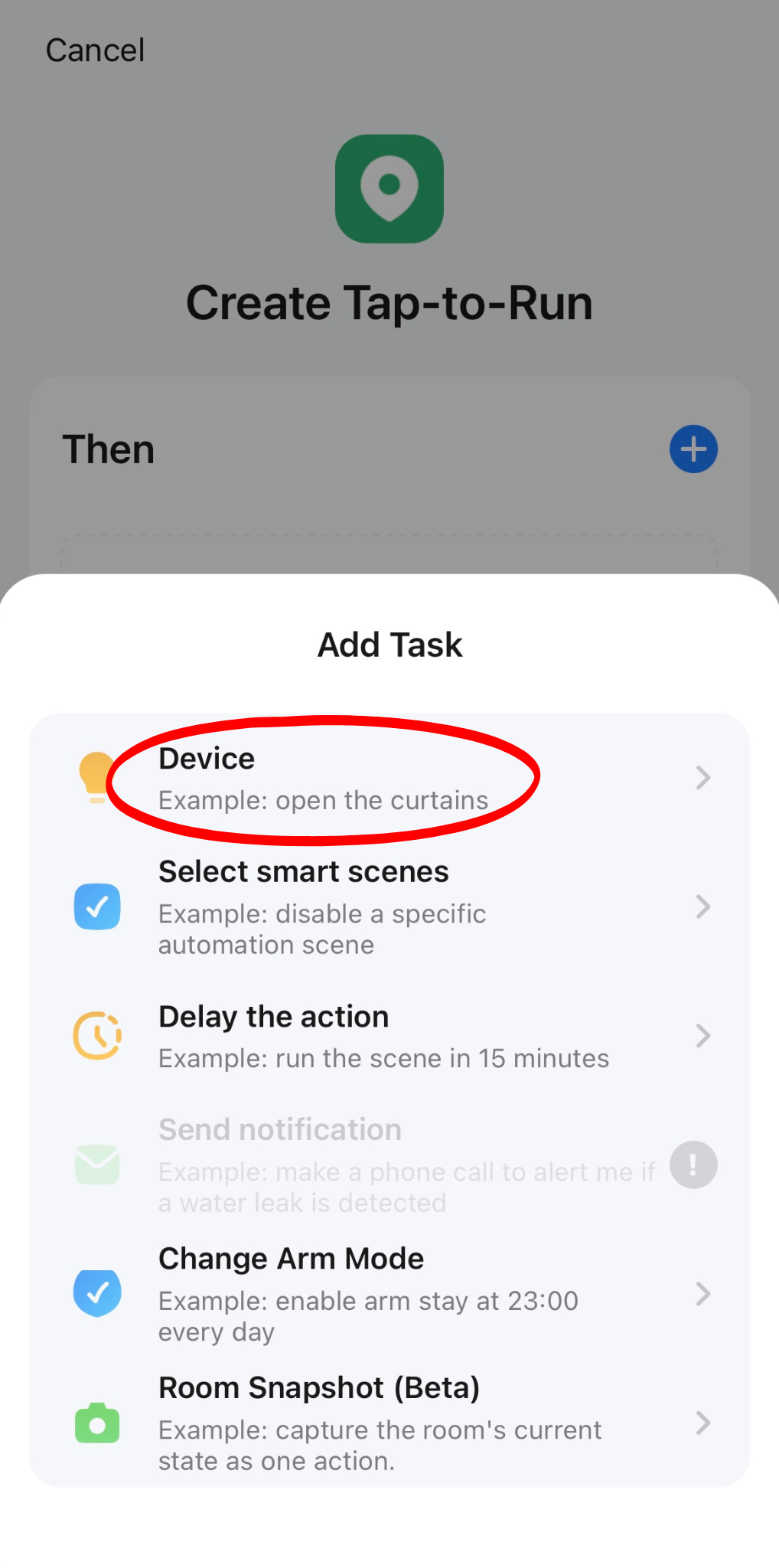Select Change Arm Mode task
This screenshot has height=1568, width=779.
click(389, 1294)
